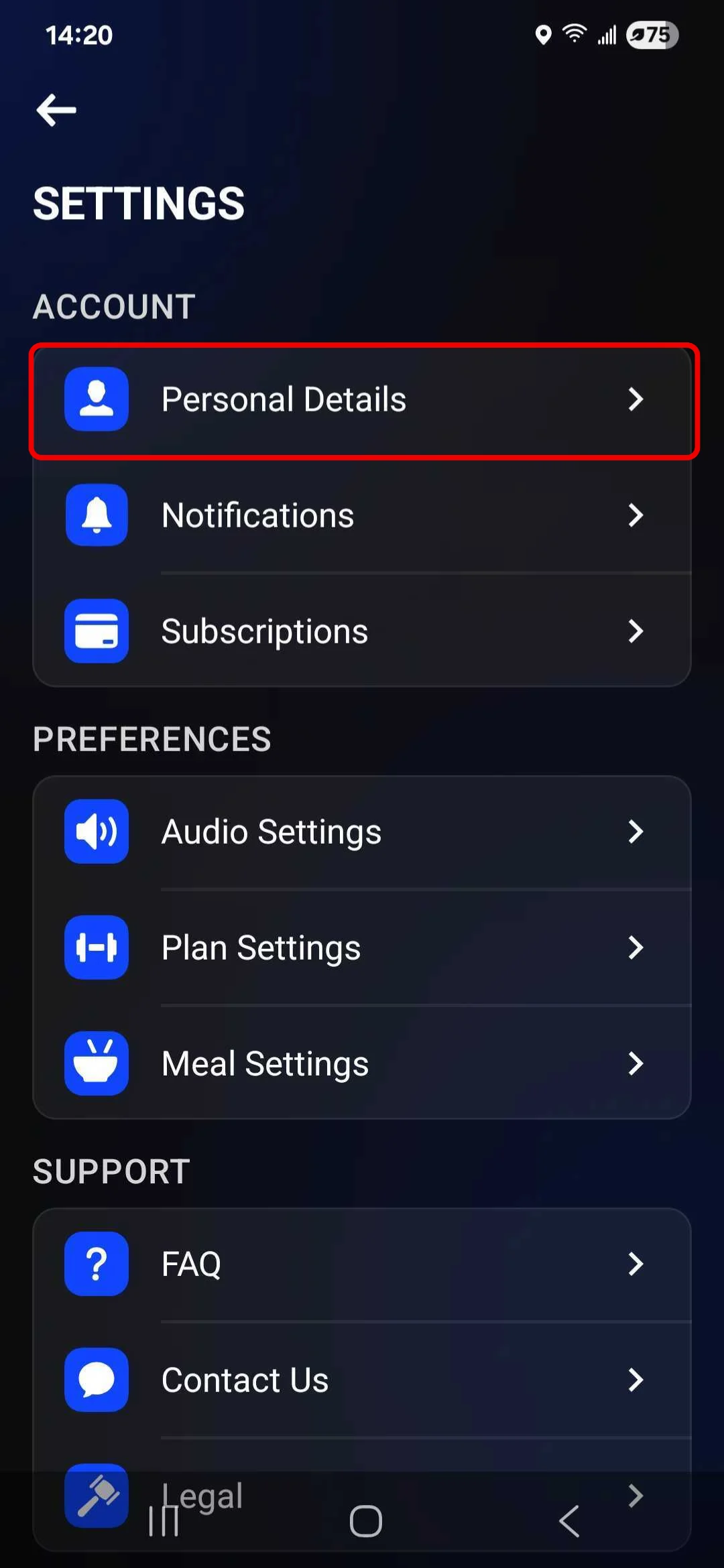Viewport: 724px width, 1568px height.
Task: View Subscriptions
Action: pyautogui.click(x=362, y=631)
